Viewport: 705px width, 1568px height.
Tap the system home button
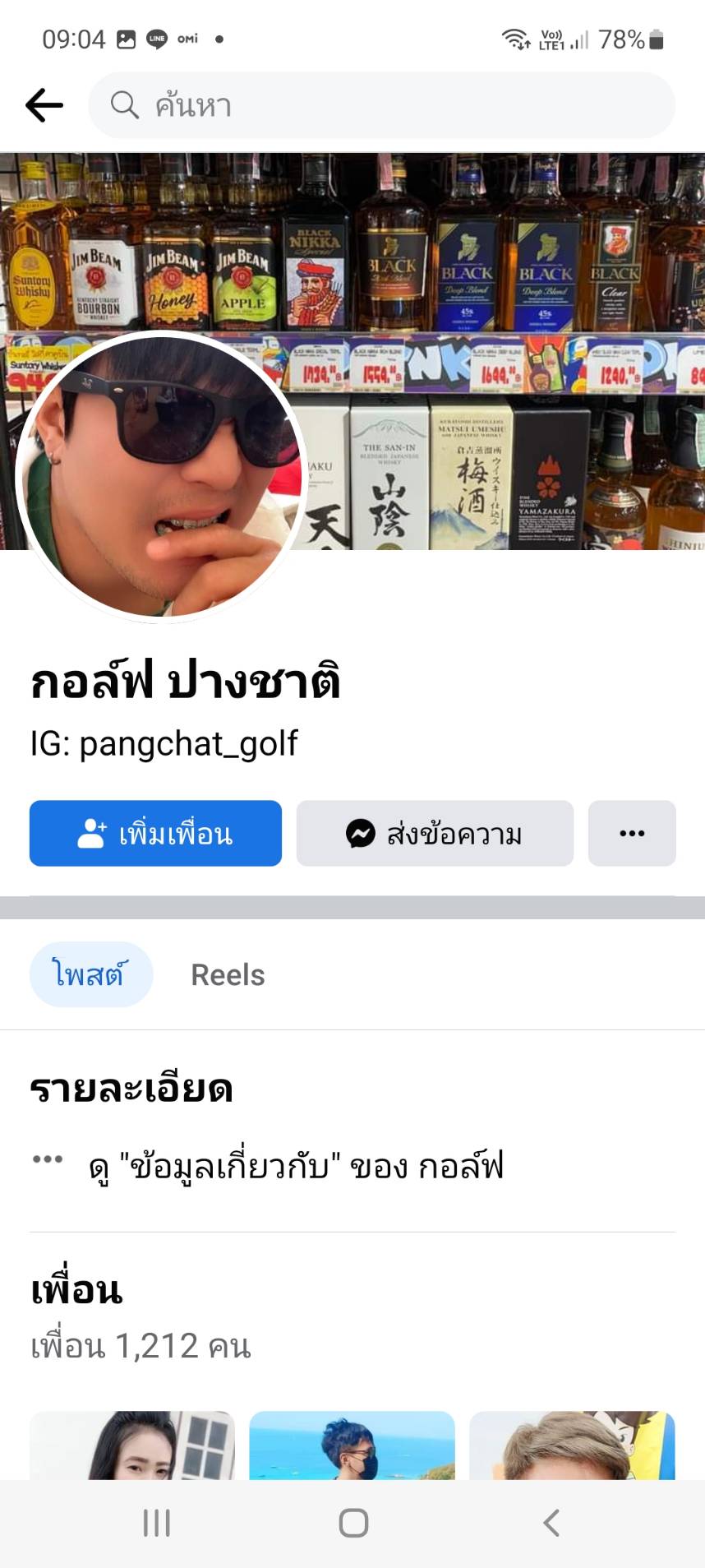click(x=353, y=1523)
